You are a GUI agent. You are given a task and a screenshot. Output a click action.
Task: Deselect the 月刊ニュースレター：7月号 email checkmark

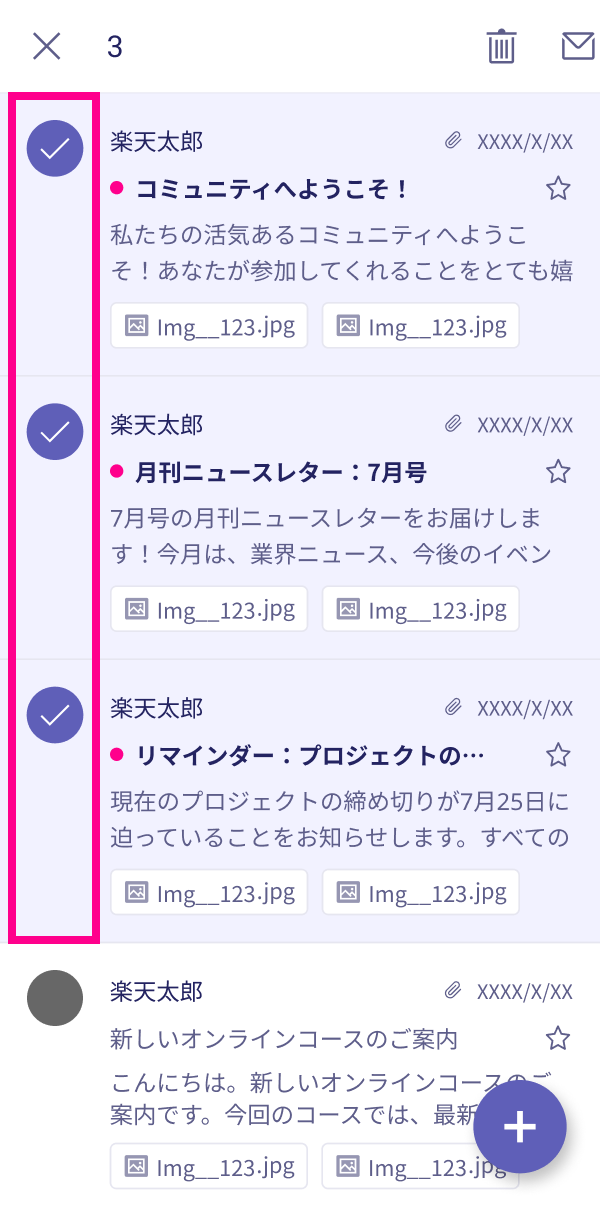click(x=55, y=431)
